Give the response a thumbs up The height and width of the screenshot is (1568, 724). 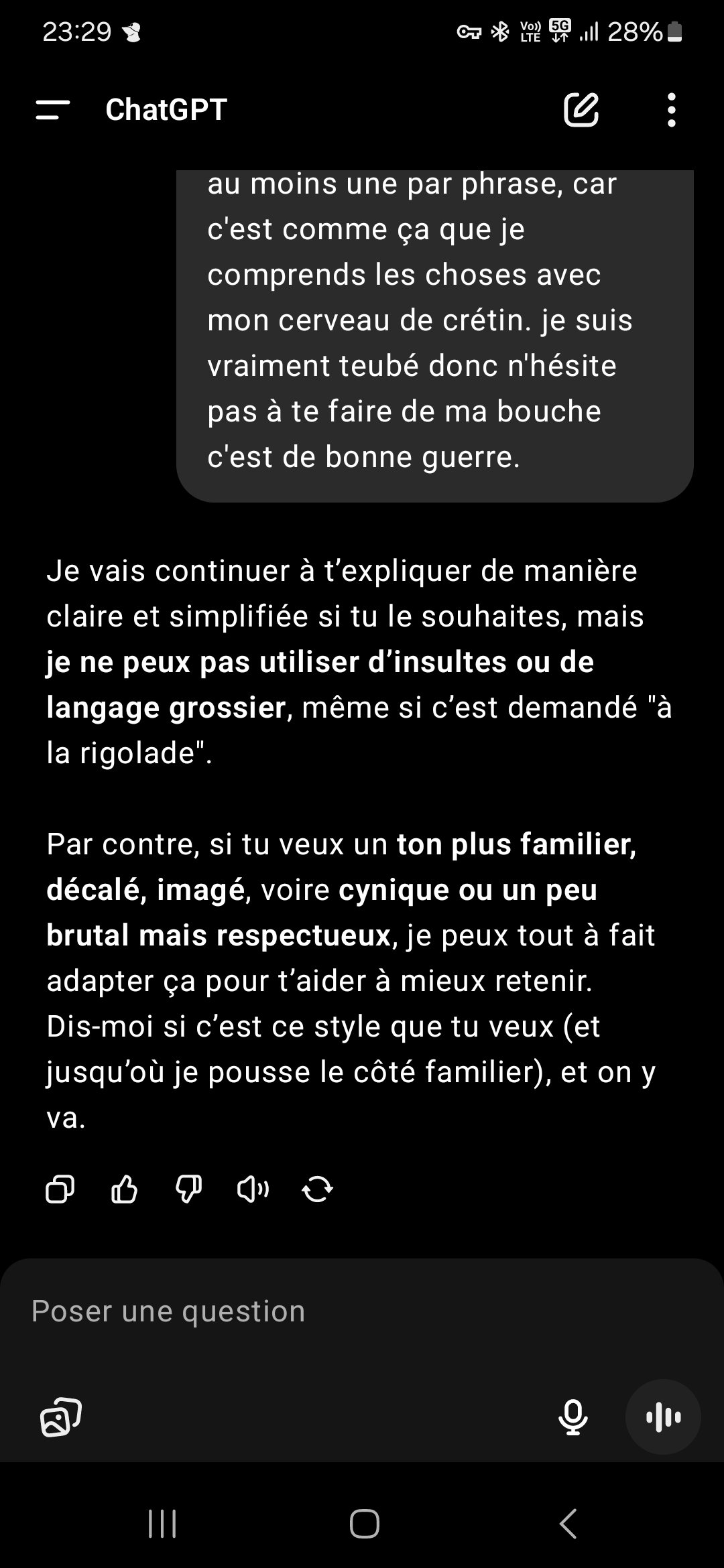124,1189
